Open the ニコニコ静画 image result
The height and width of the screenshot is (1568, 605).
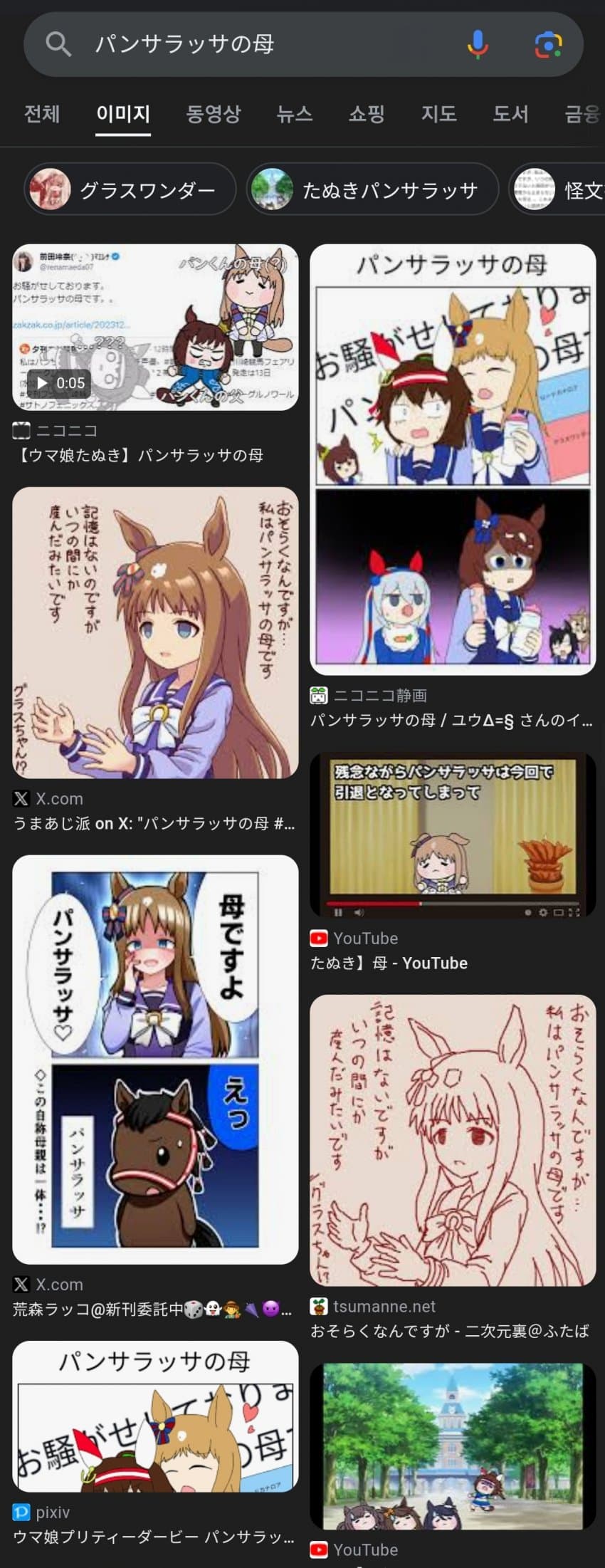pos(453,460)
